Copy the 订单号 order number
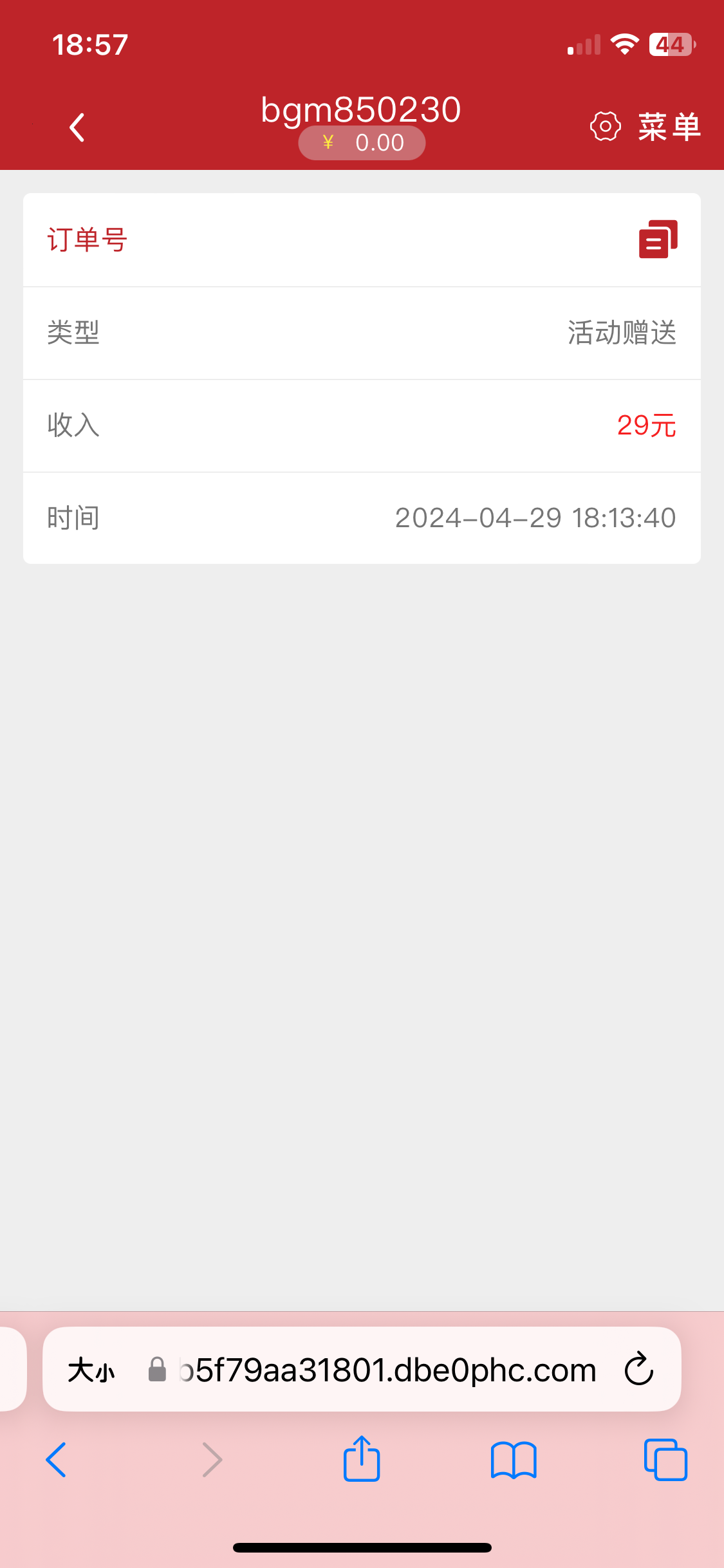 coord(658,239)
